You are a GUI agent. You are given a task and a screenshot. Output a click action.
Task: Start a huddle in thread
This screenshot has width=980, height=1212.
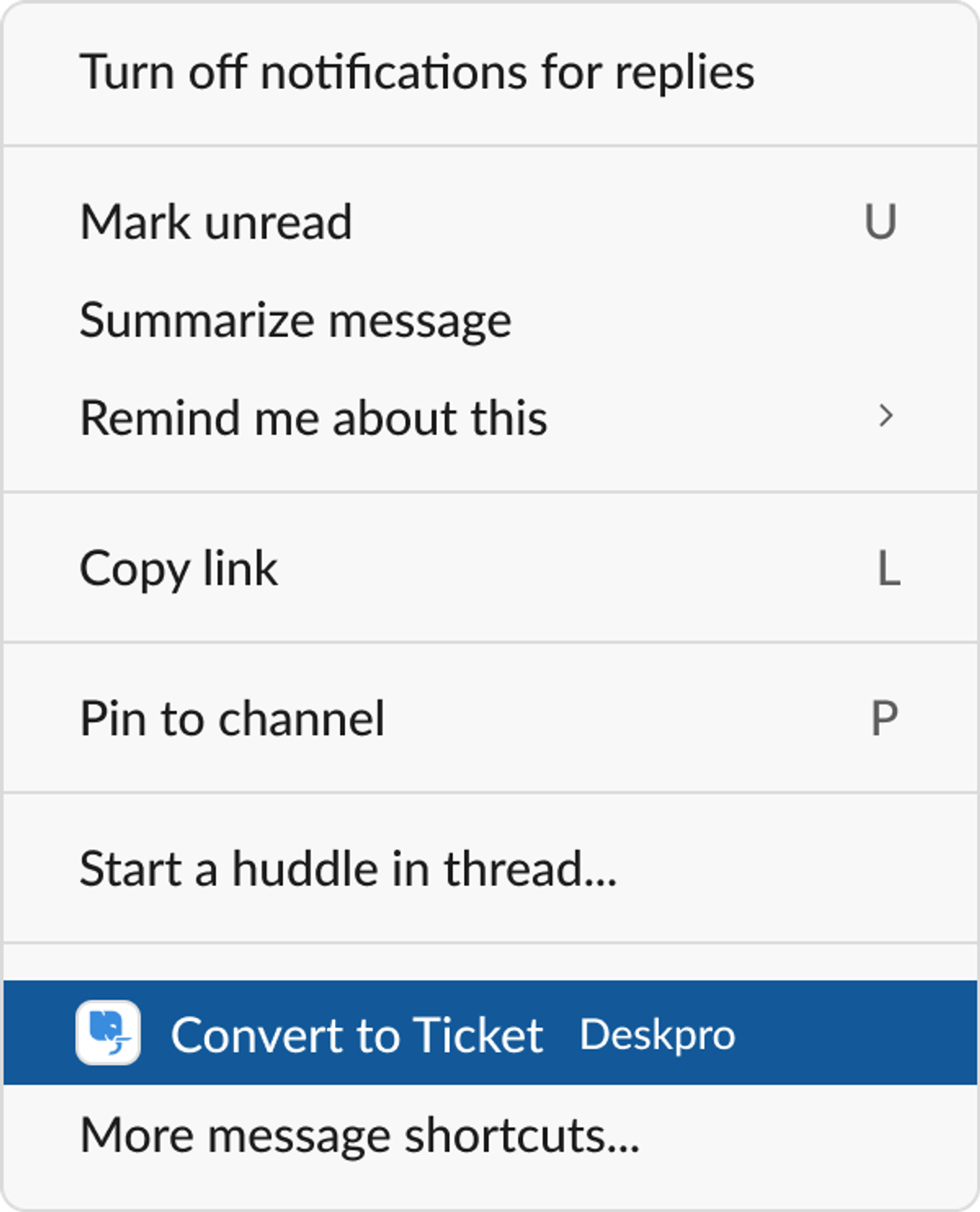[x=348, y=869]
